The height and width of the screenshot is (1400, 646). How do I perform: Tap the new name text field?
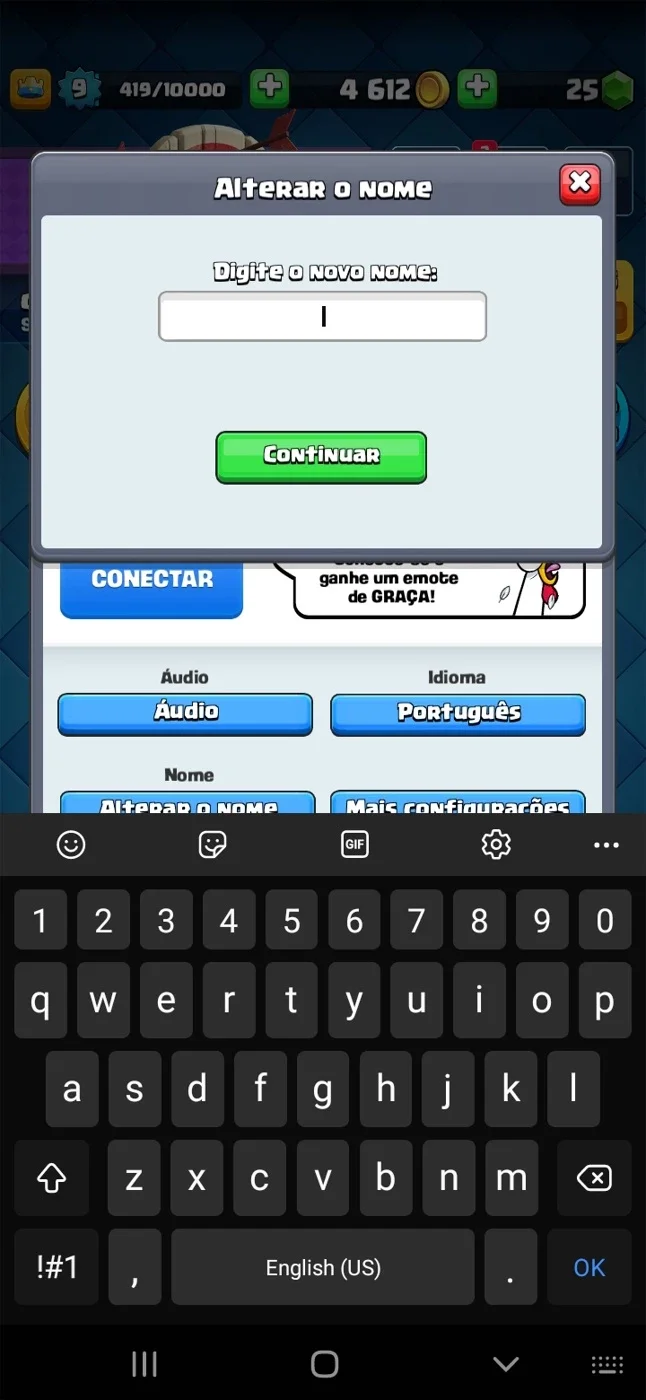(322, 316)
